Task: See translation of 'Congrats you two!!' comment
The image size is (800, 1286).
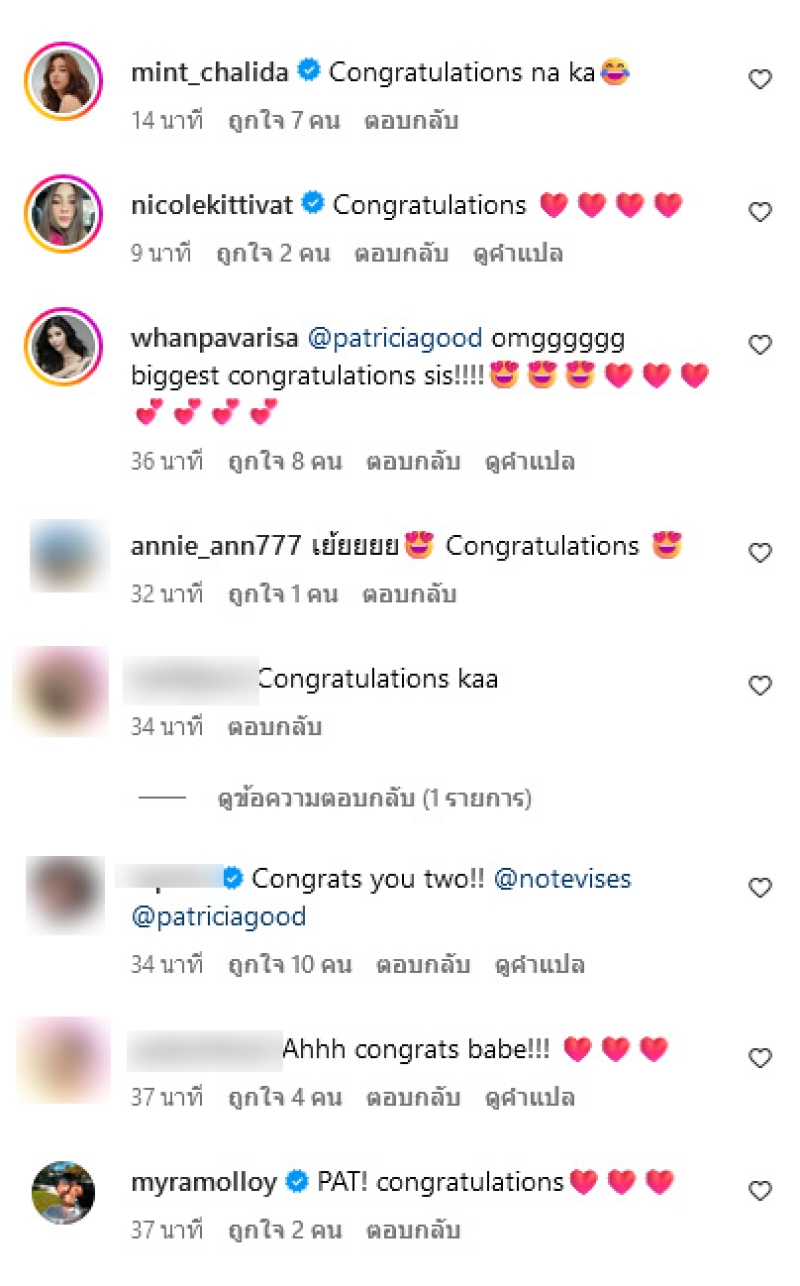Action: (541, 966)
